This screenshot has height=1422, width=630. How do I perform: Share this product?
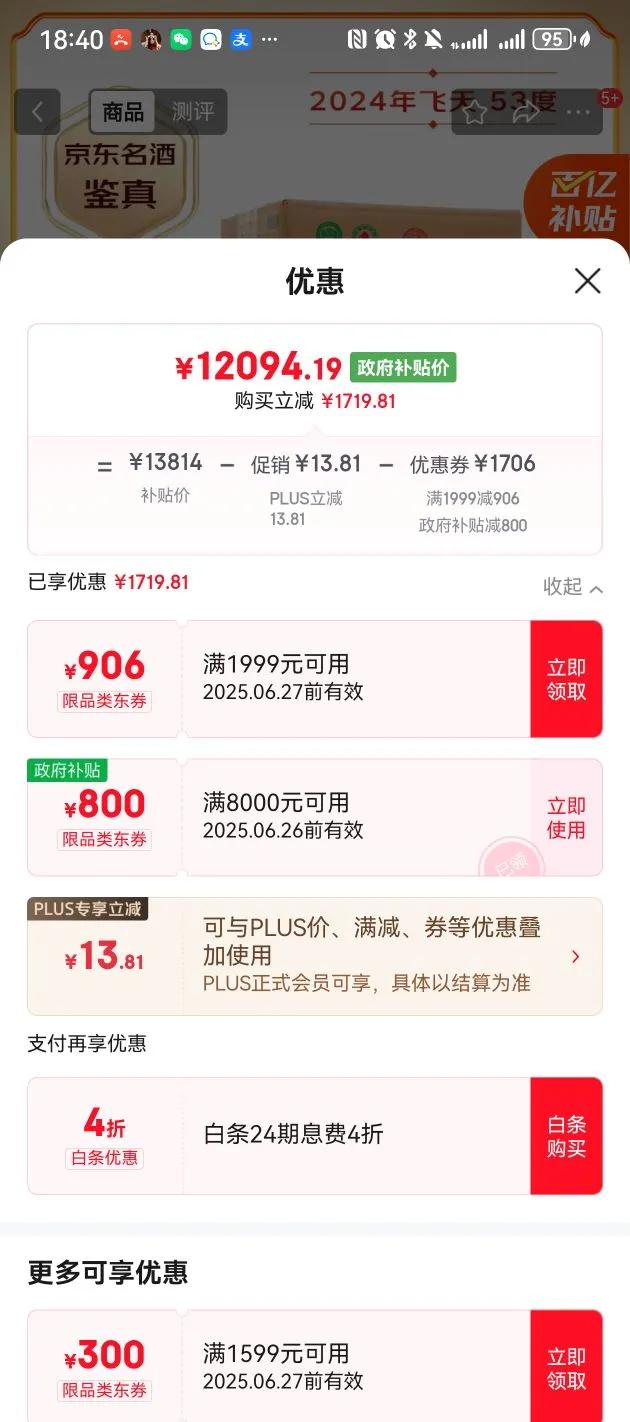(526, 113)
